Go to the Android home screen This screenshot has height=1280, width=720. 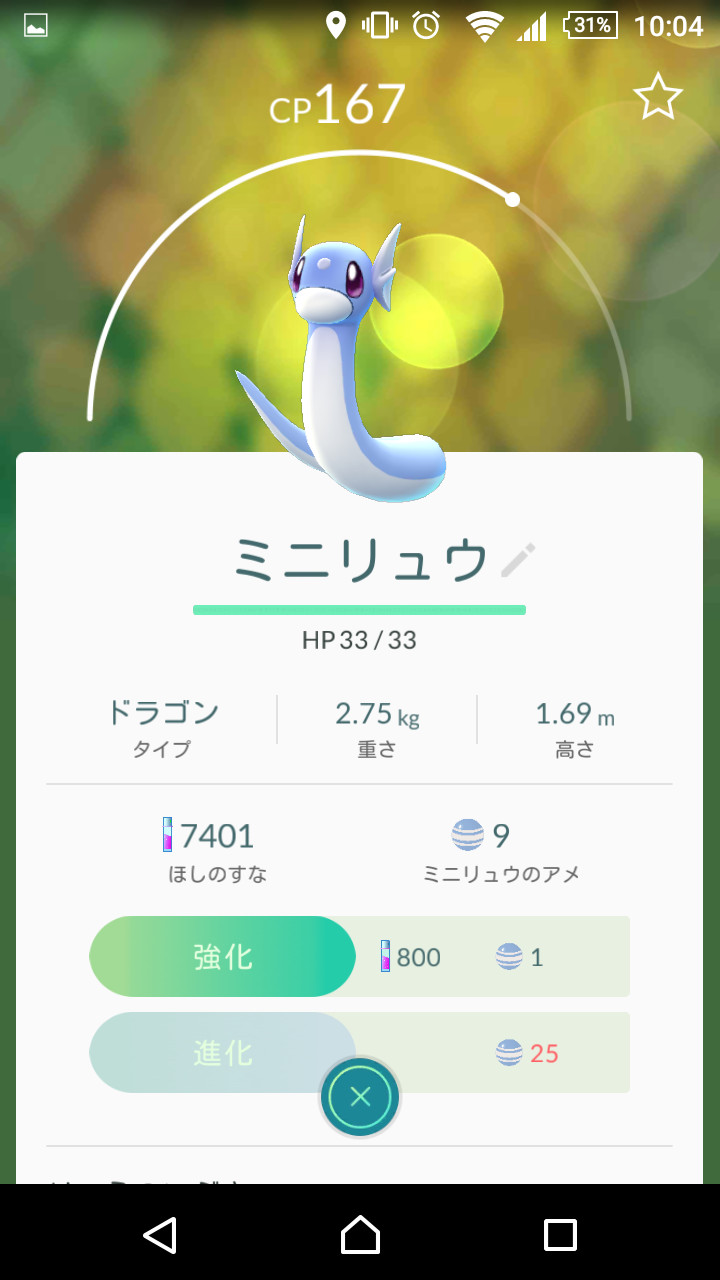(x=360, y=1234)
